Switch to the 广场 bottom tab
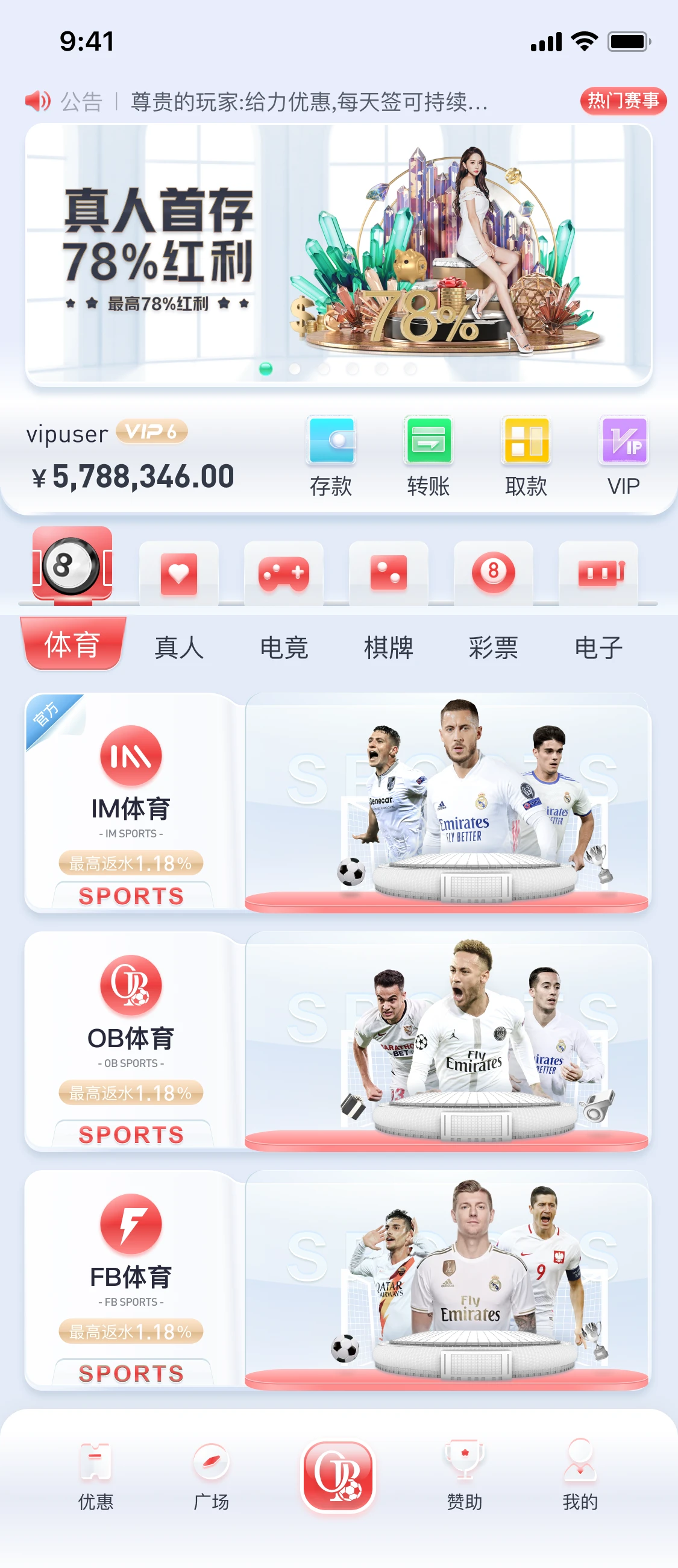The image size is (678, 1568). tap(210, 1476)
